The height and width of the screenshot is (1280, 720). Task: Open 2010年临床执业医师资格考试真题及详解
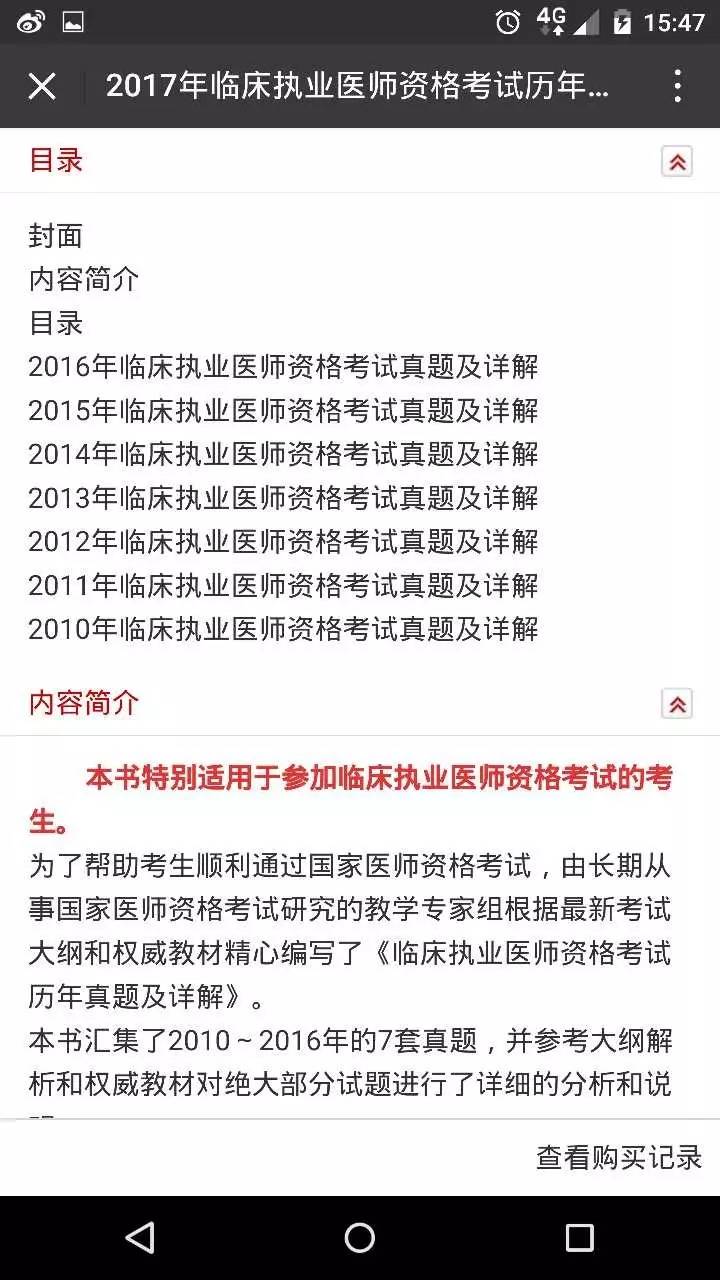[283, 629]
